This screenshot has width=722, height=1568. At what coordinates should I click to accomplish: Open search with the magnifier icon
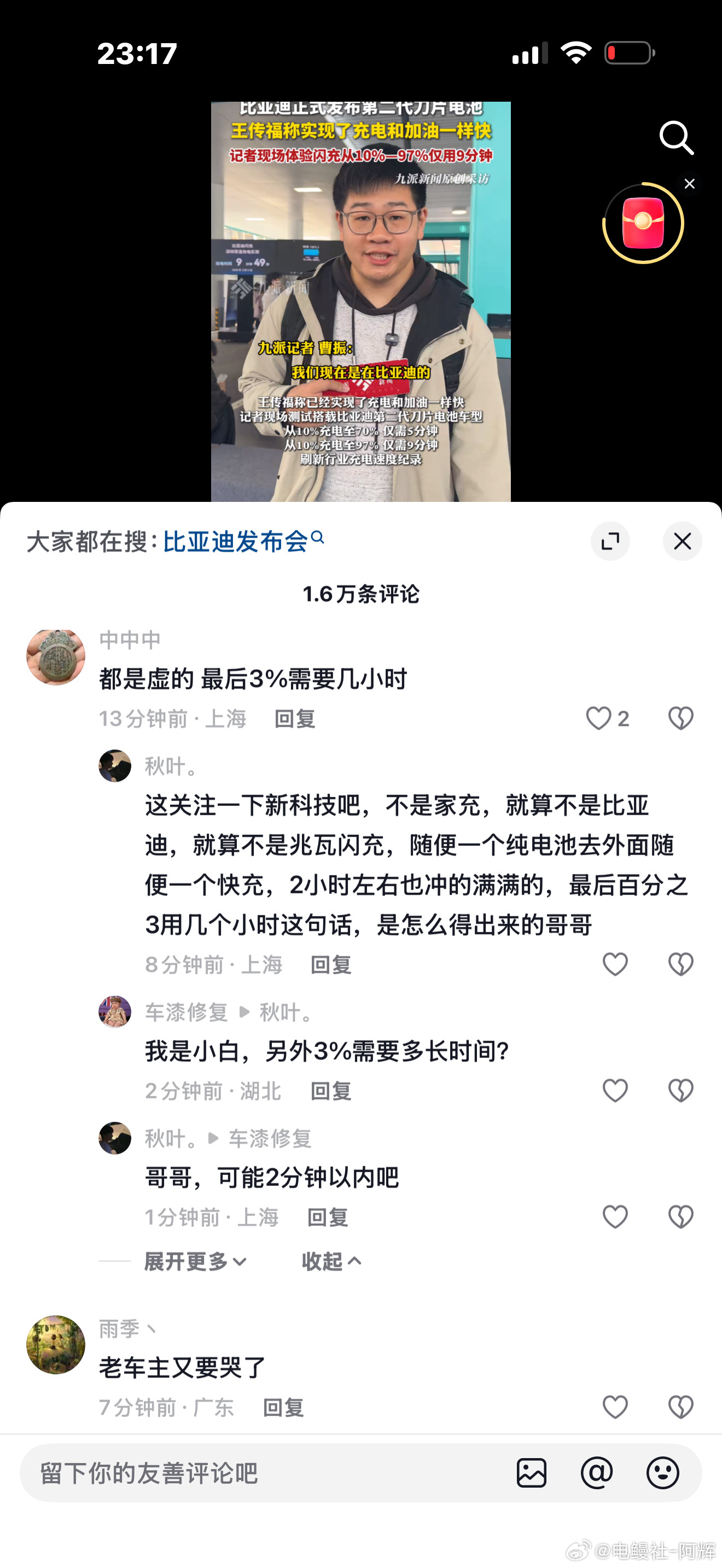click(677, 138)
